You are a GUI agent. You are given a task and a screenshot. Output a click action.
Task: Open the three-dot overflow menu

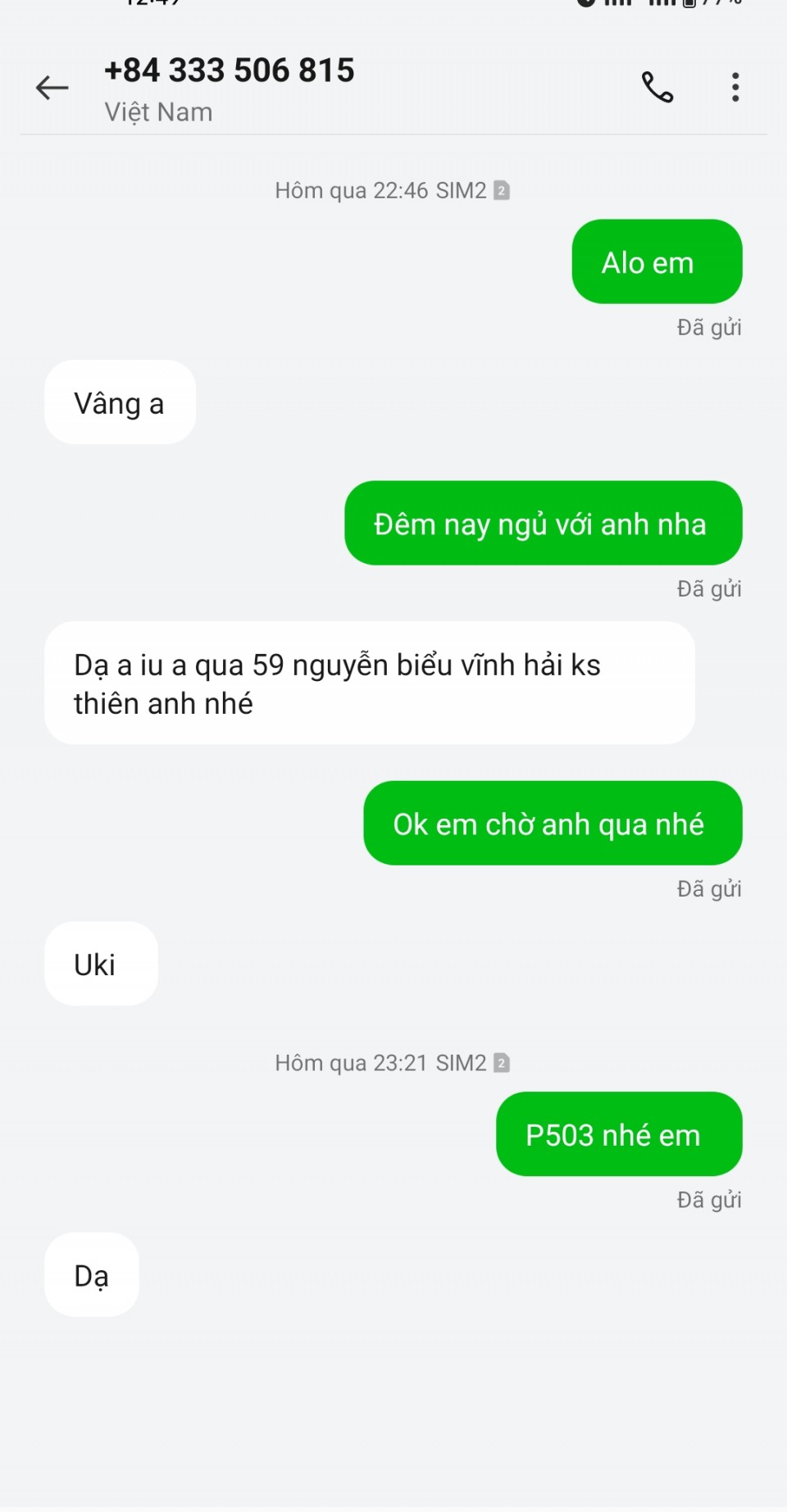click(735, 87)
